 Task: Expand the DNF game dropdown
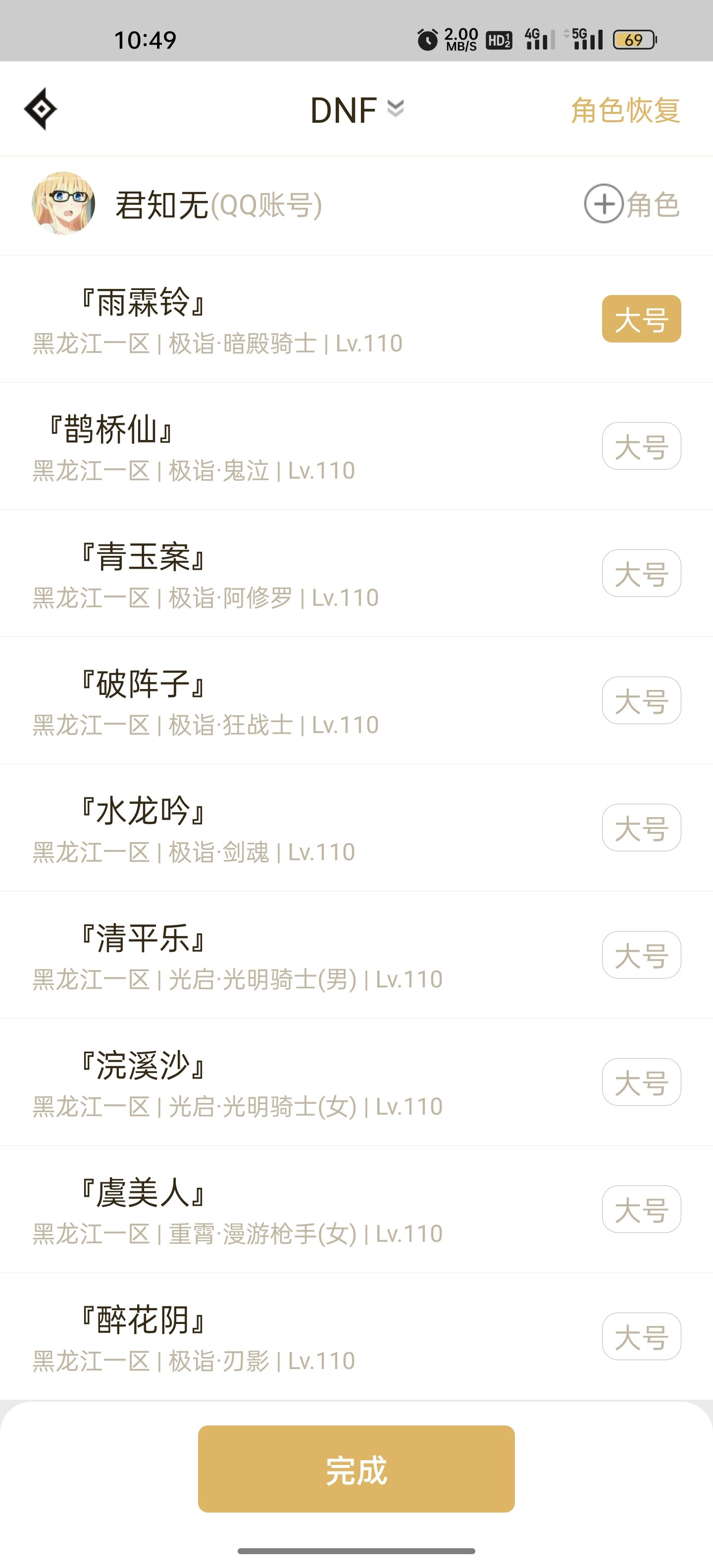click(x=357, y=110)
